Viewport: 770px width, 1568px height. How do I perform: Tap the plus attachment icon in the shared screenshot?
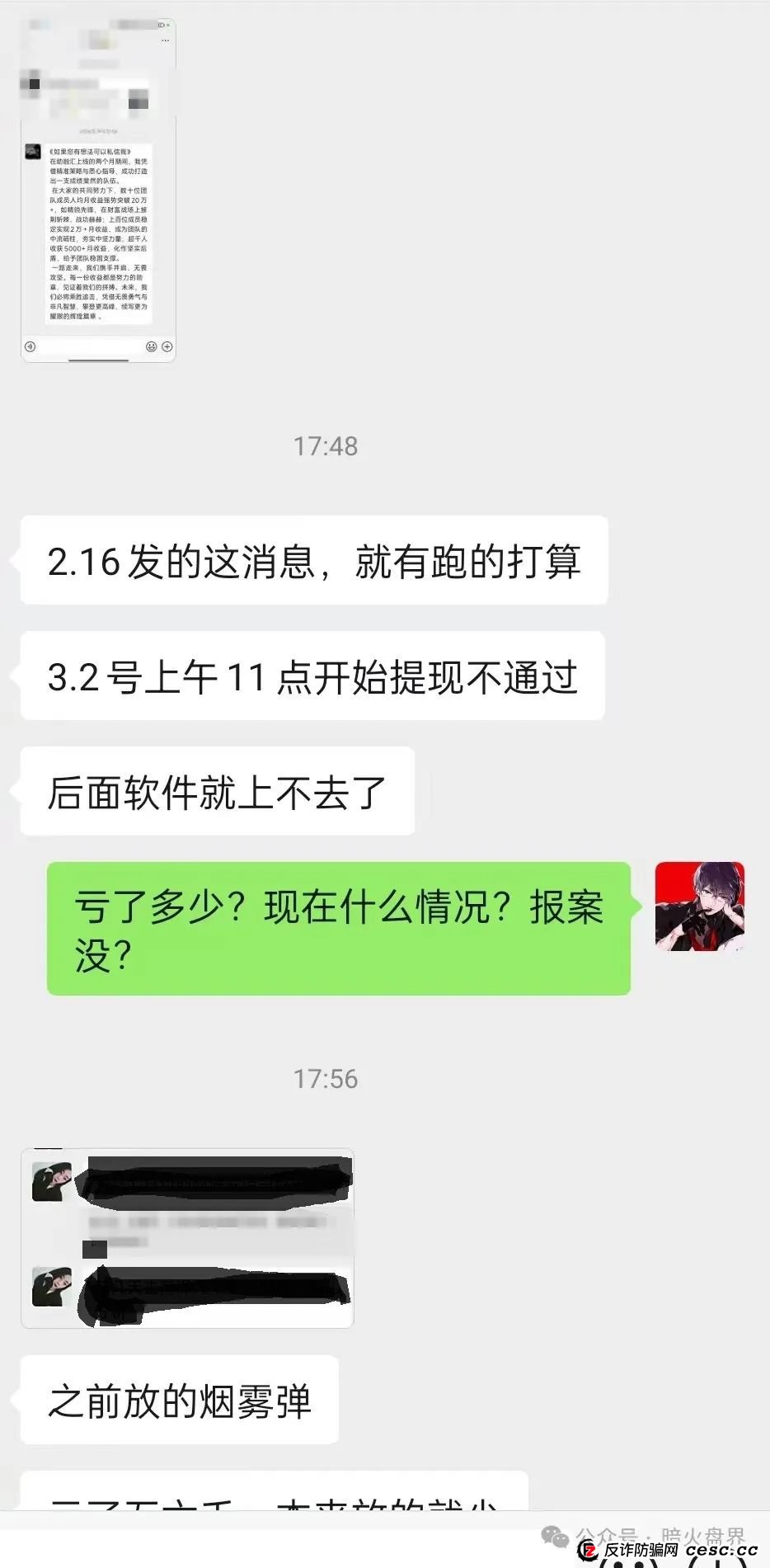pos(167,346)
